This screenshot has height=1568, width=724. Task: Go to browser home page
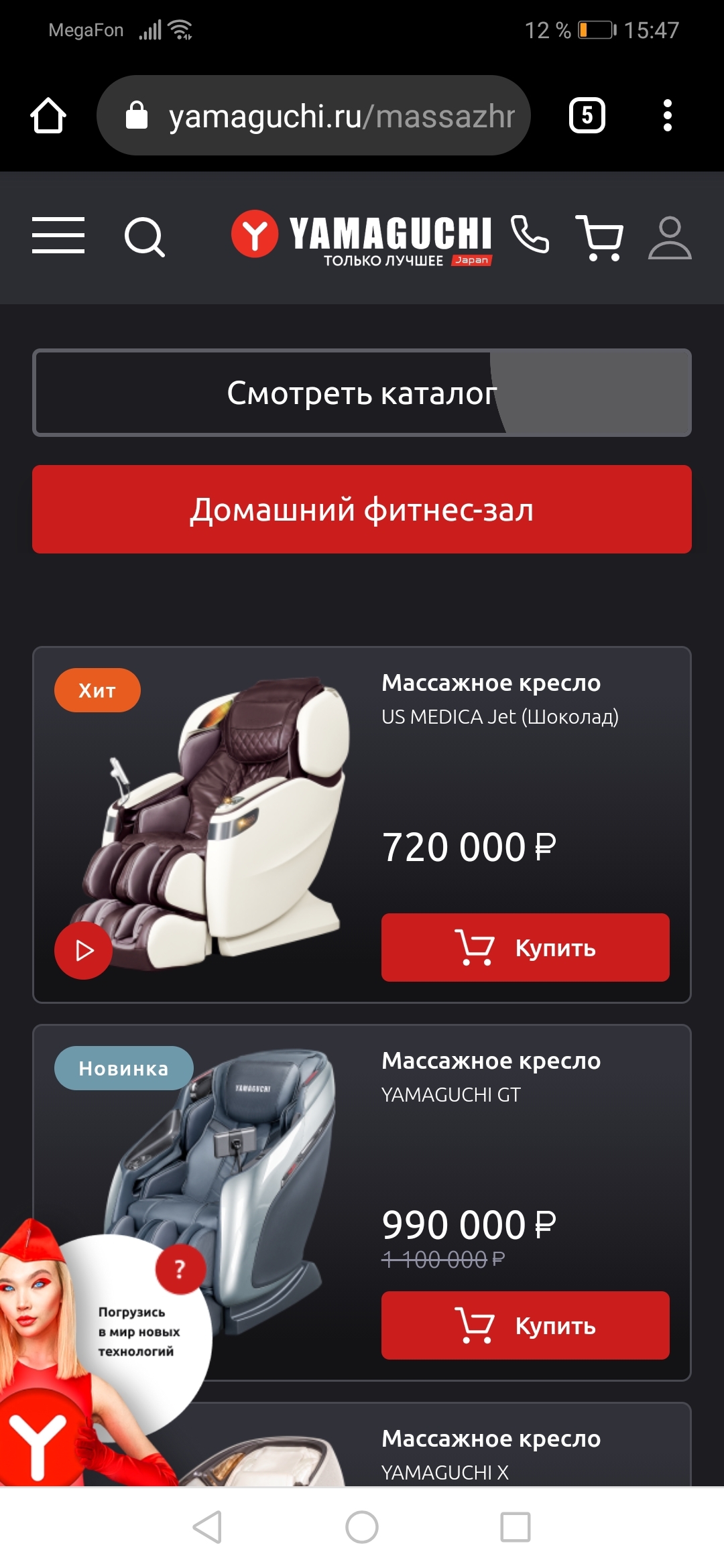(x=48, y=115)
